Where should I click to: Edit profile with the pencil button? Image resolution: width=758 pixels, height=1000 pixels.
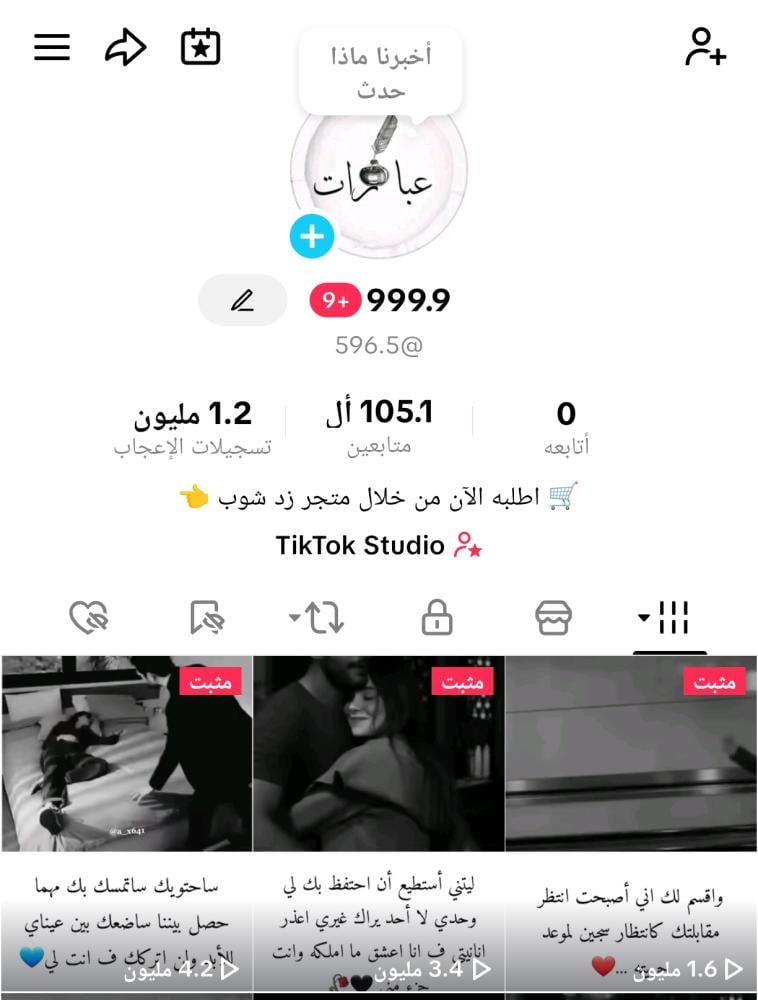pos(242,300)
